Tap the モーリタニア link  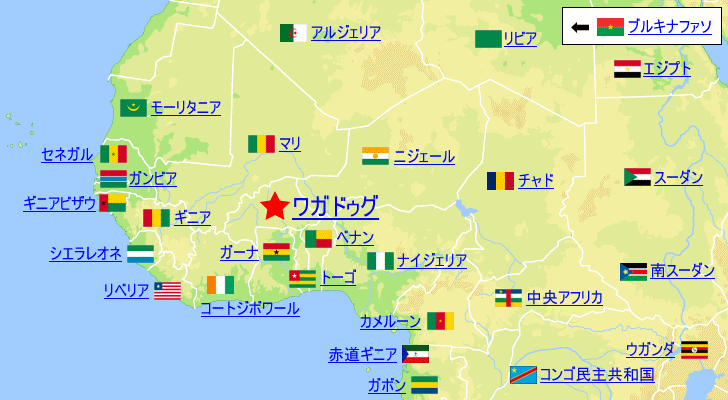185,107
